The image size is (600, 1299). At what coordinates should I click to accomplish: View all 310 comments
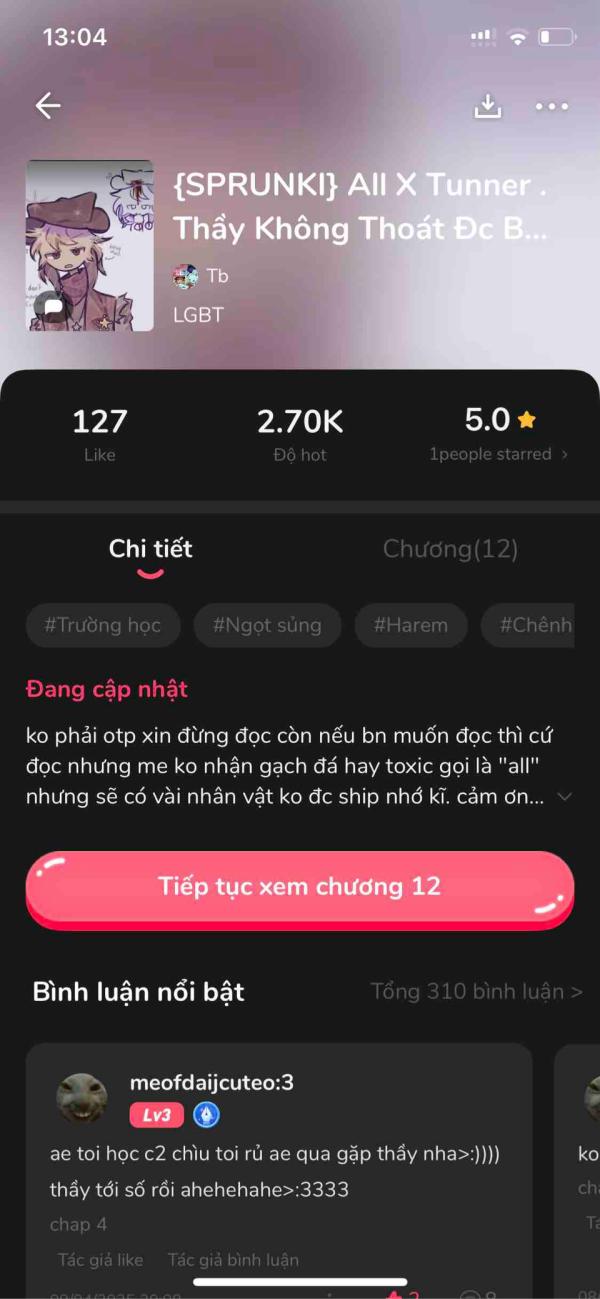tap(476, 992)
